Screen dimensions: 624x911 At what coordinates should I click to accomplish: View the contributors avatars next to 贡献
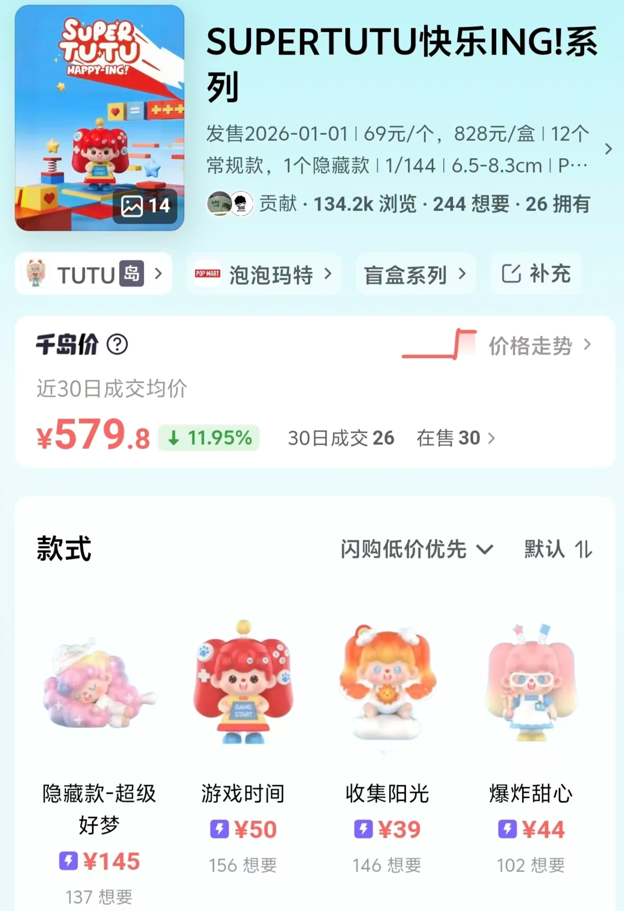point(229,204)
